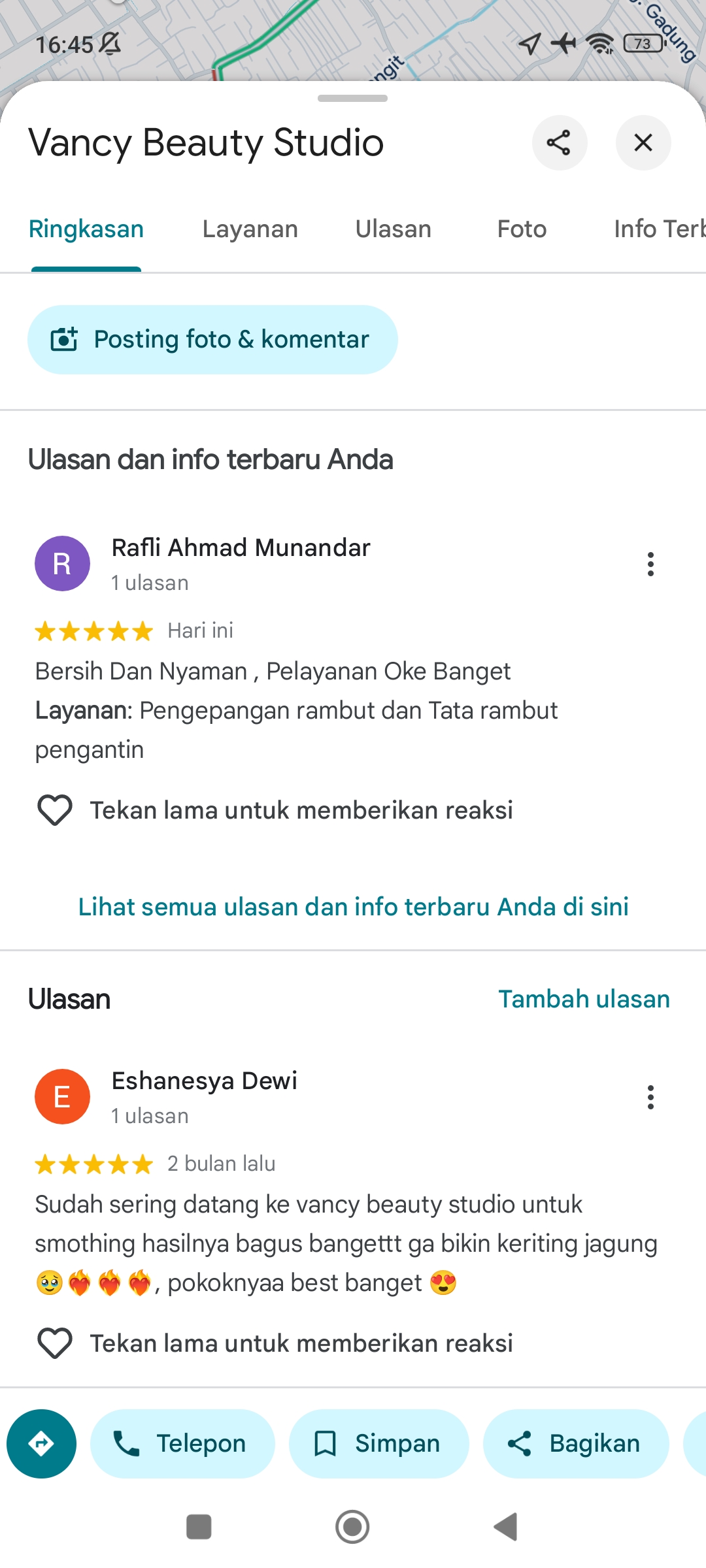The height and width of the screenshot is (1568, 706).
Task: Tap Tambah ulasan to add a review
Action: coord(584,999)
